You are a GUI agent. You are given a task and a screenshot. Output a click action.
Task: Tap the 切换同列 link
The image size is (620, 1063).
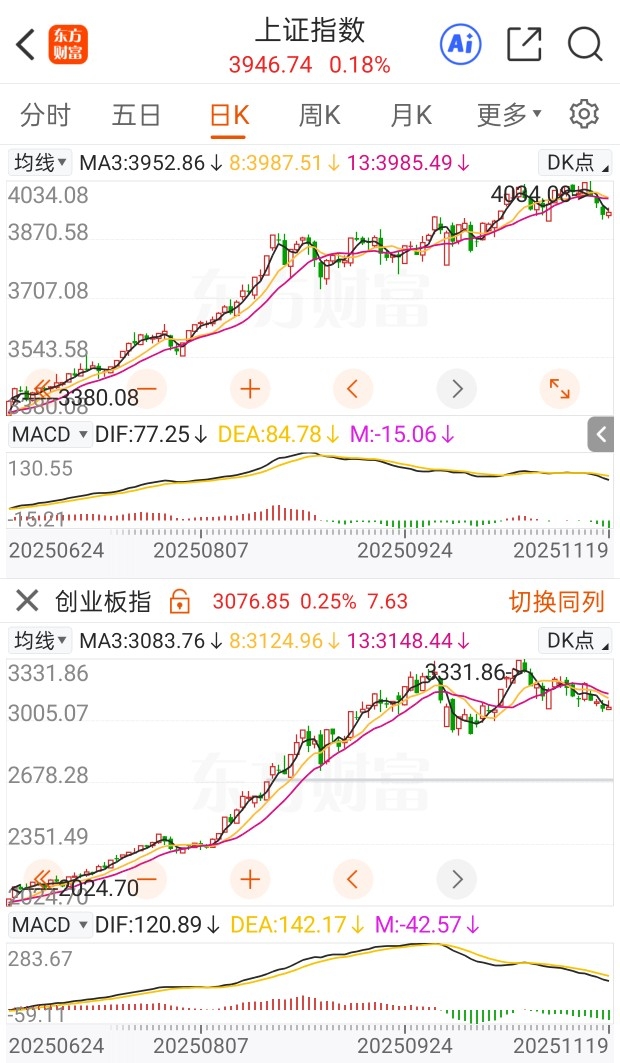click(557, 601)
